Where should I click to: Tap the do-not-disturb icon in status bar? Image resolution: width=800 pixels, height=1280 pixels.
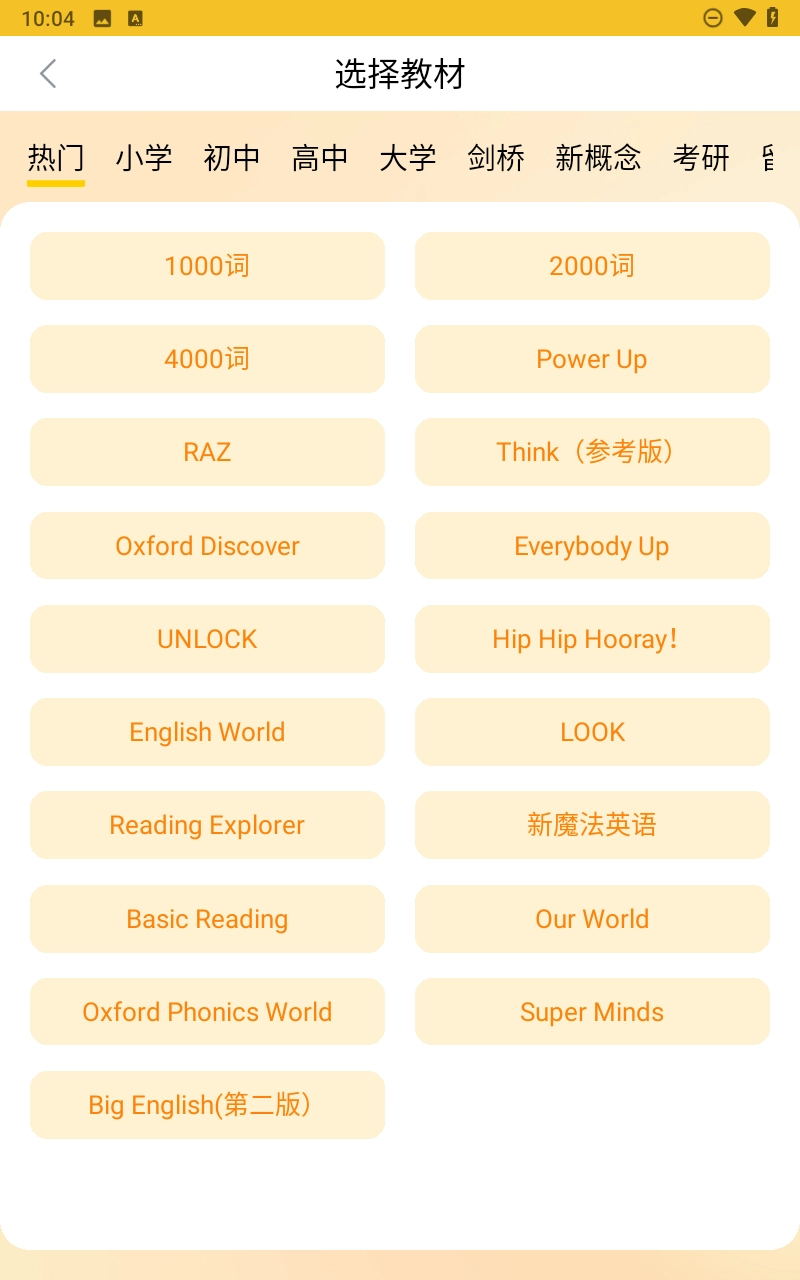(x=712, y=17)
